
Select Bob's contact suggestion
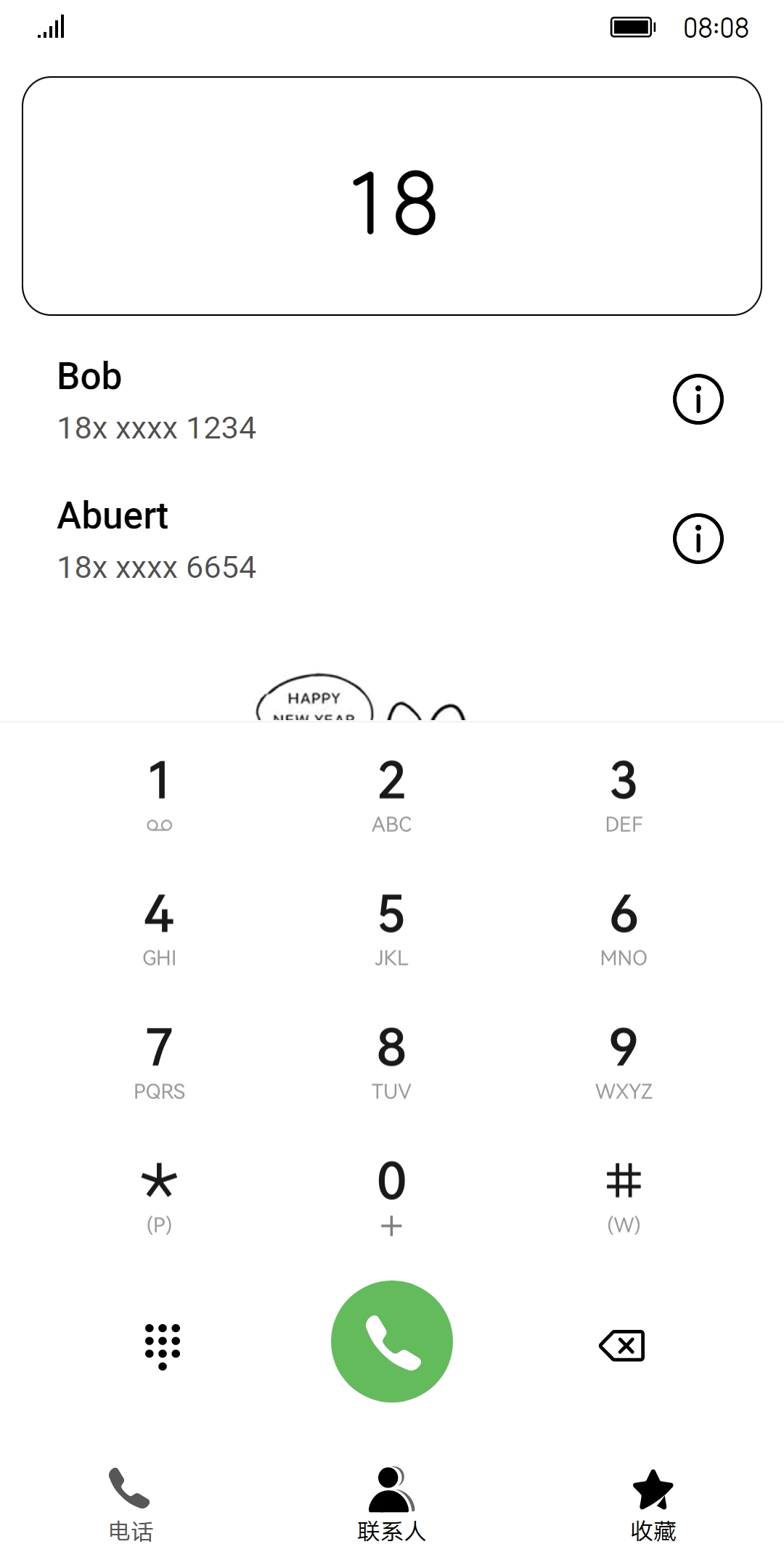click(290, 401)
